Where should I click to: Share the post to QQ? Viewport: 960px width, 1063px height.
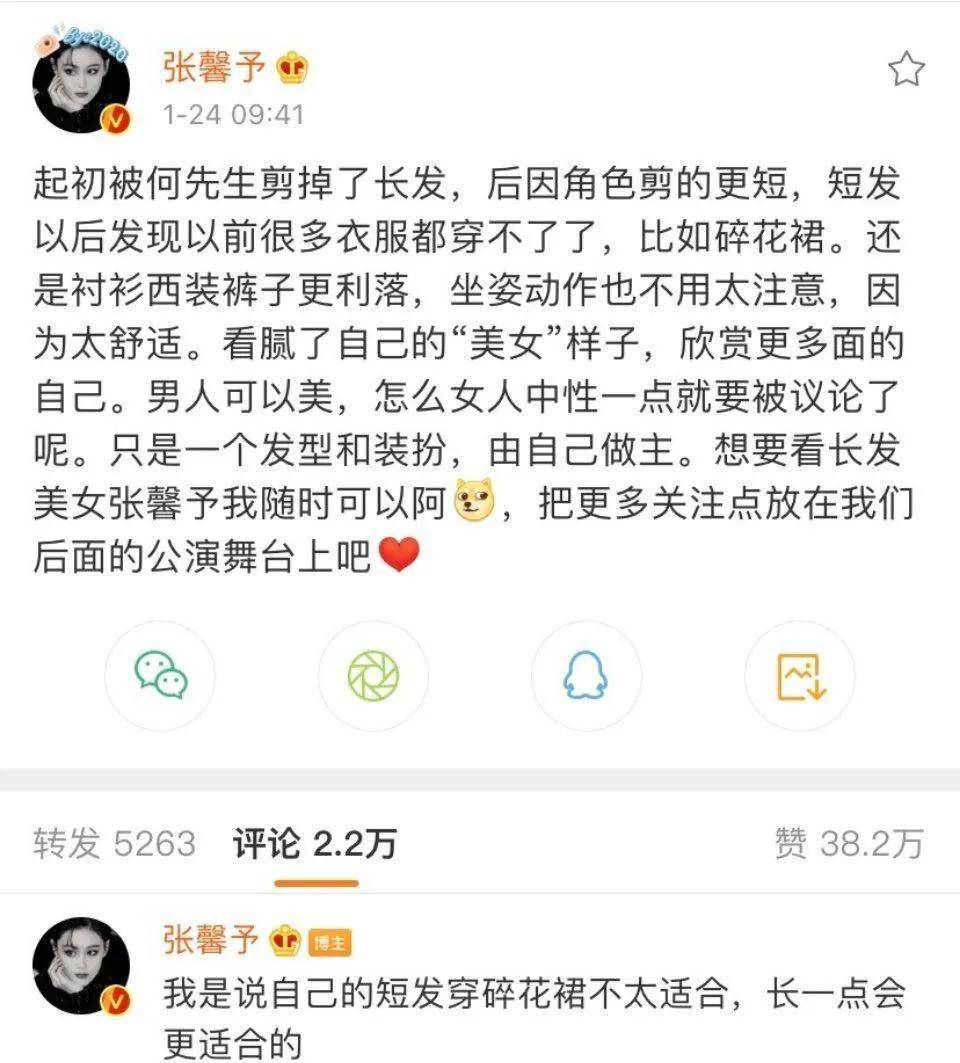(586, 676)
